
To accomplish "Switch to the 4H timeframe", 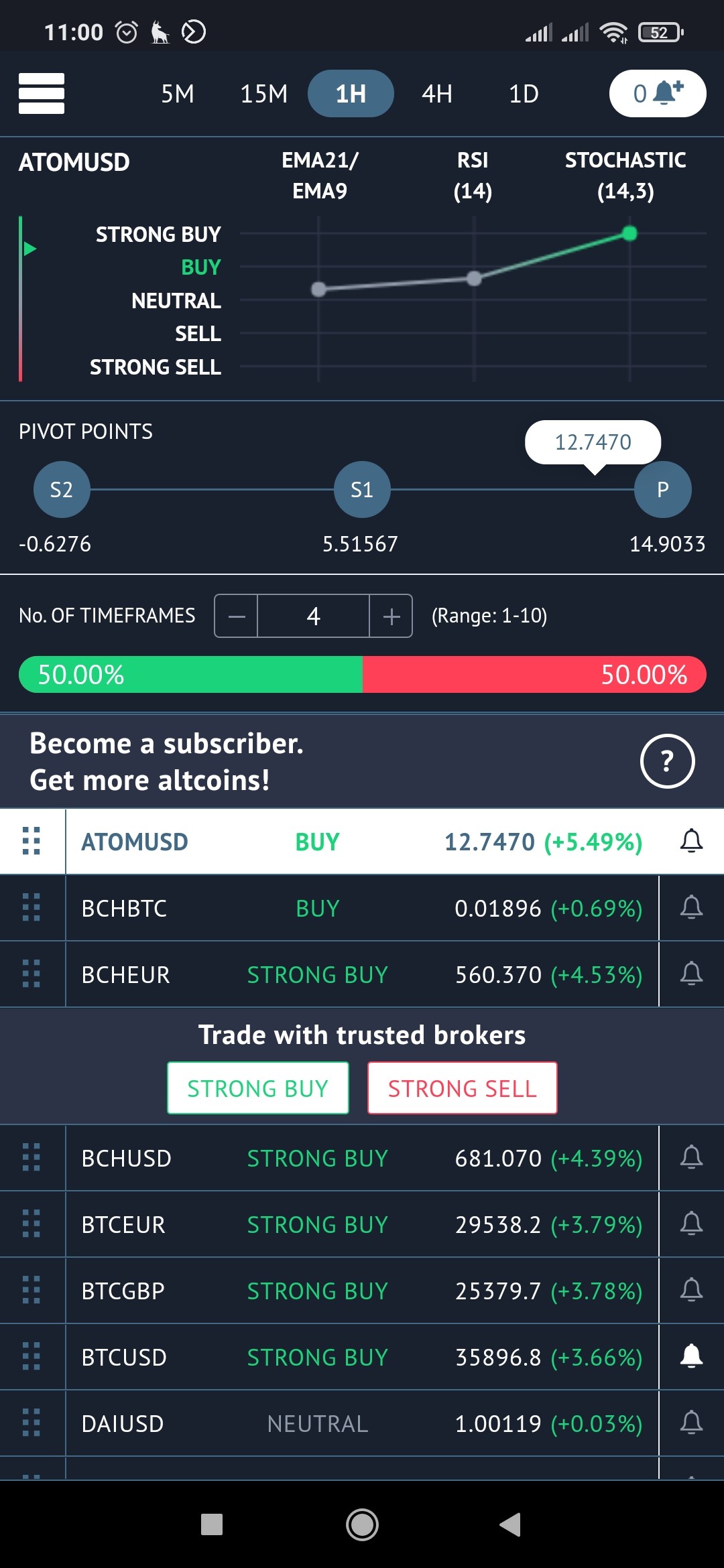I will point(437,94).
